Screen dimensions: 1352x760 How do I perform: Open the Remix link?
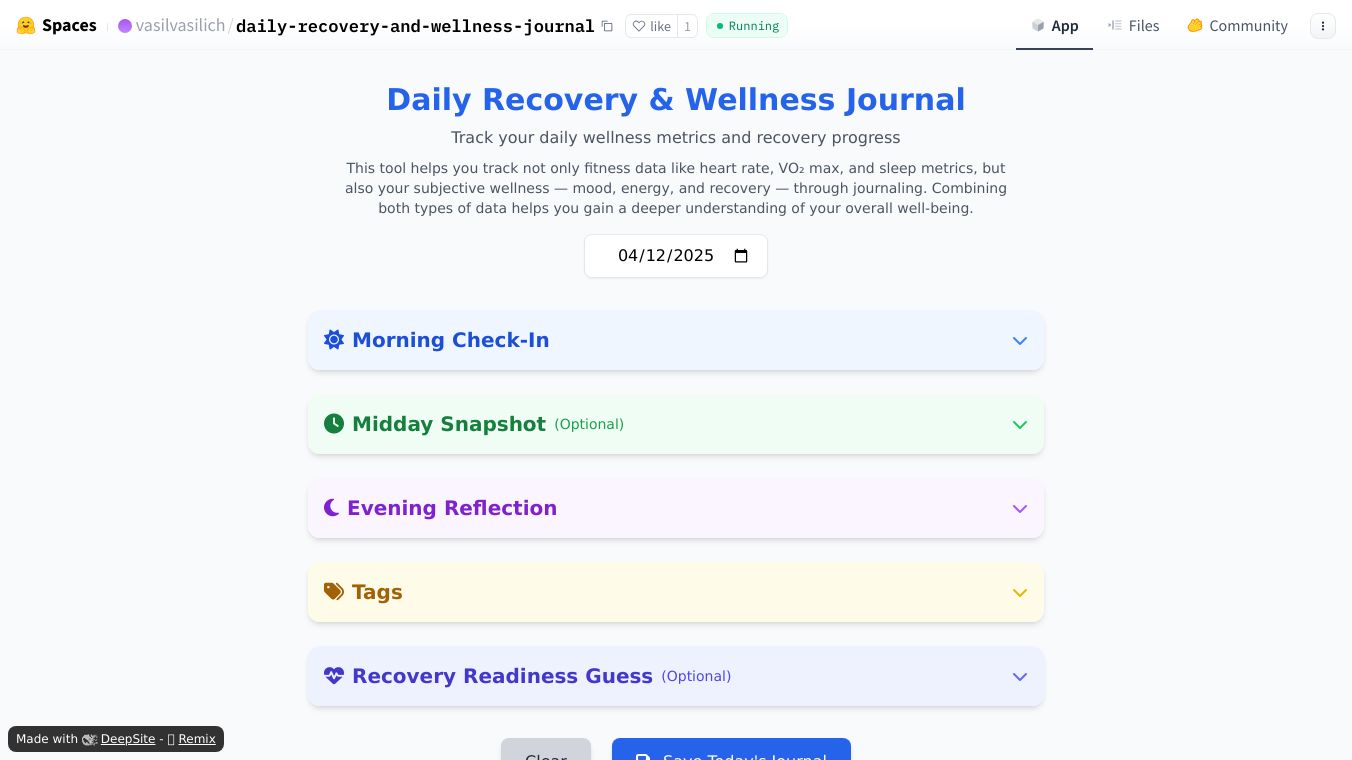point(197,739)
